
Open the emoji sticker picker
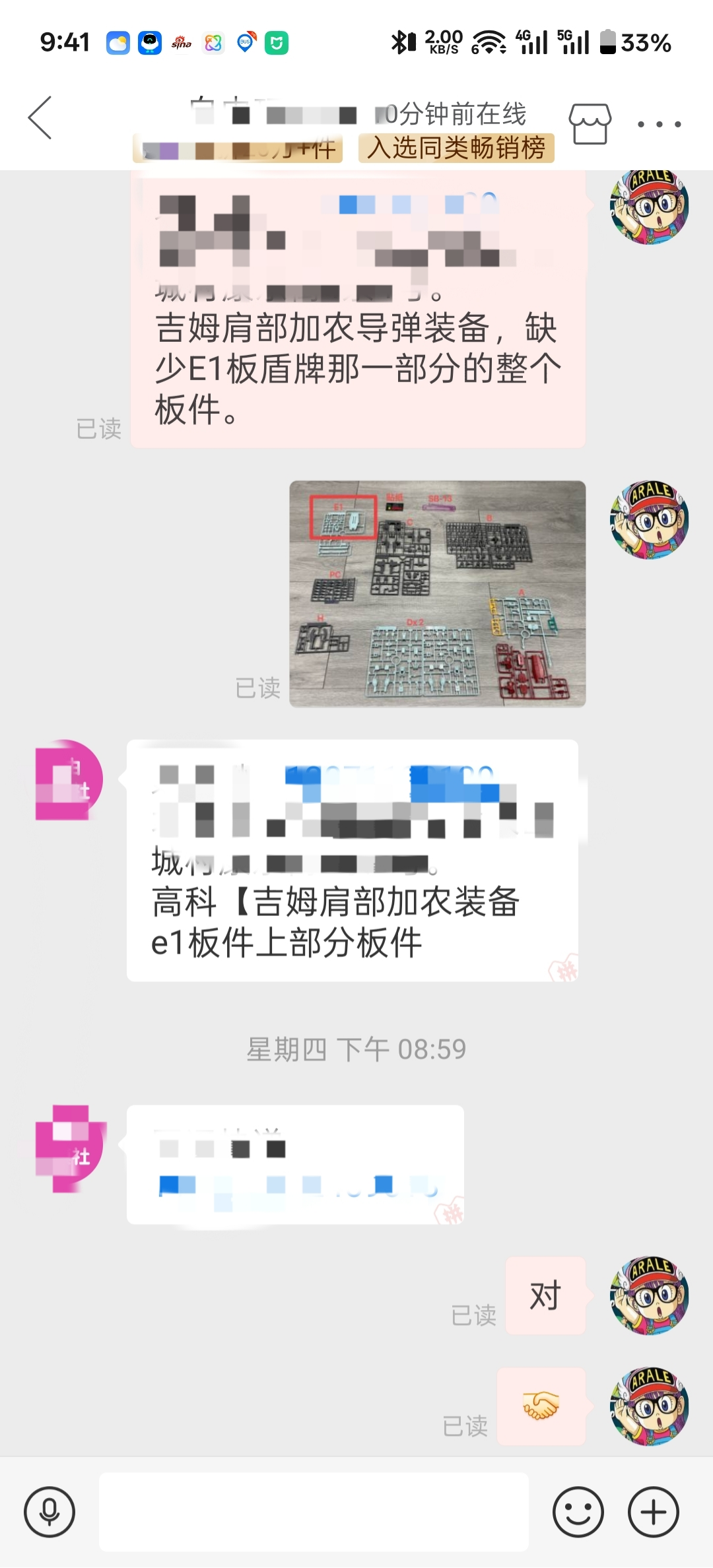pos(578,1511)
